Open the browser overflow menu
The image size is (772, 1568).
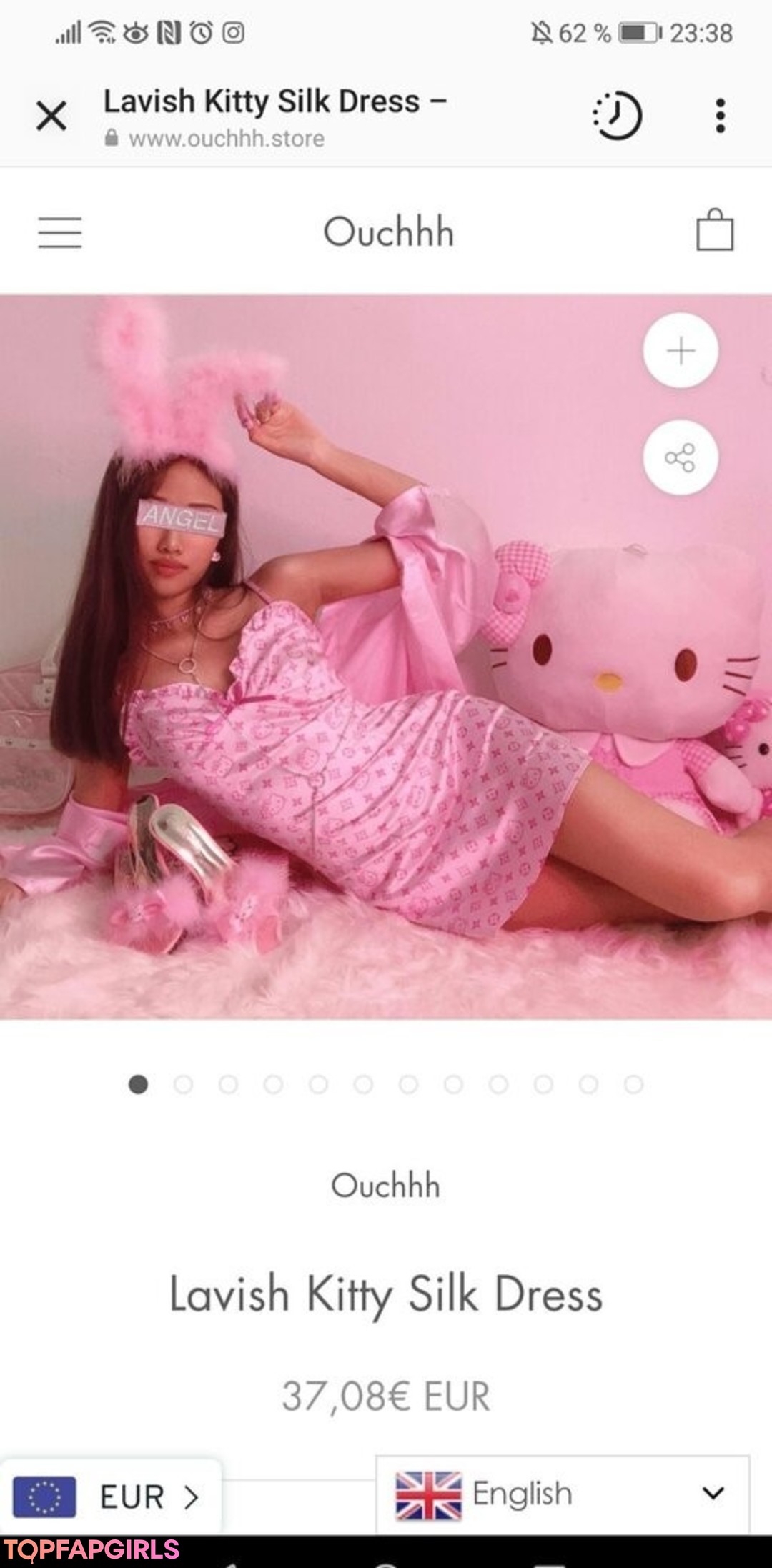click(720, 116)
